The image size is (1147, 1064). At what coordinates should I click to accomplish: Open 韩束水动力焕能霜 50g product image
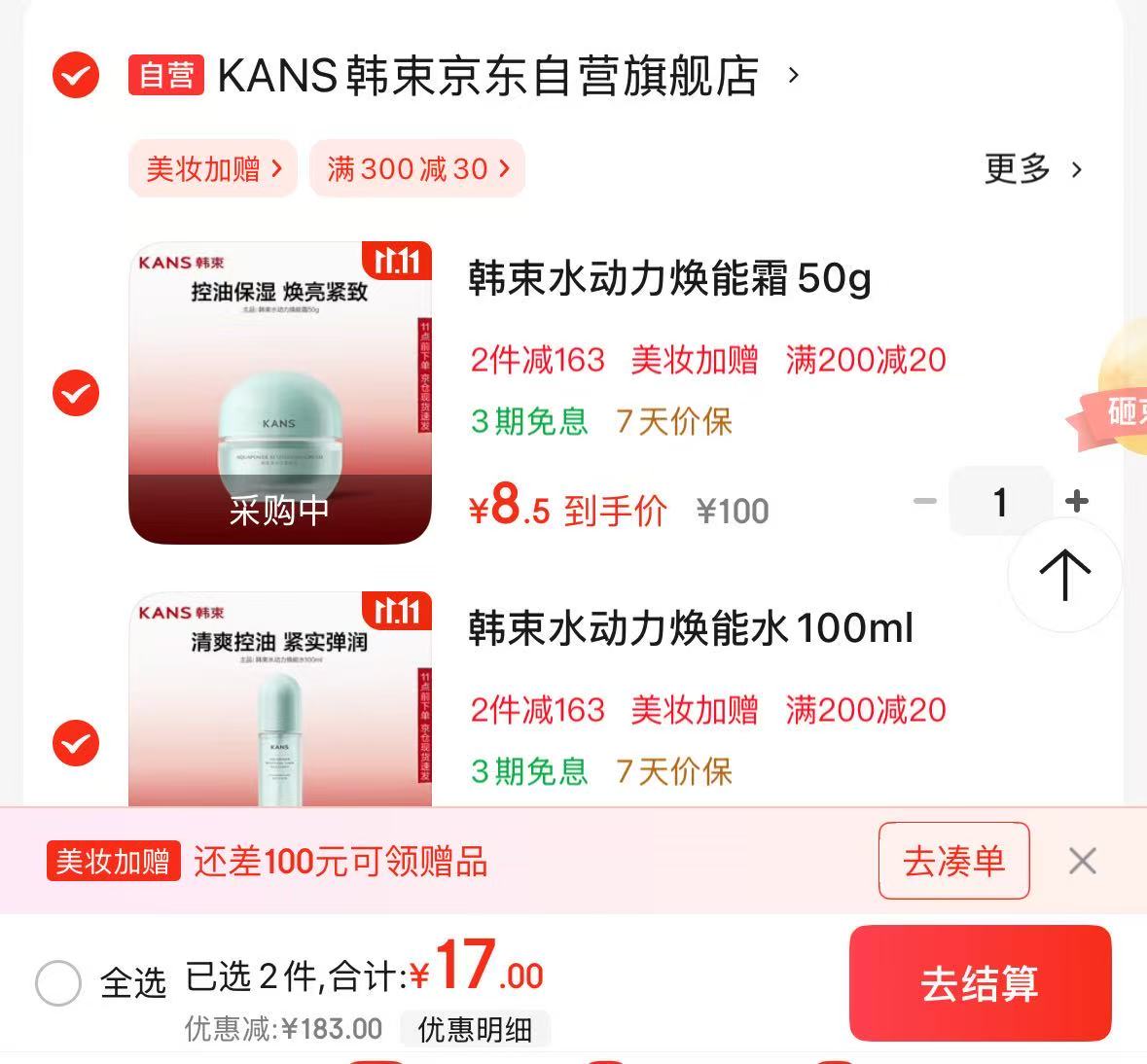point(280,393)
